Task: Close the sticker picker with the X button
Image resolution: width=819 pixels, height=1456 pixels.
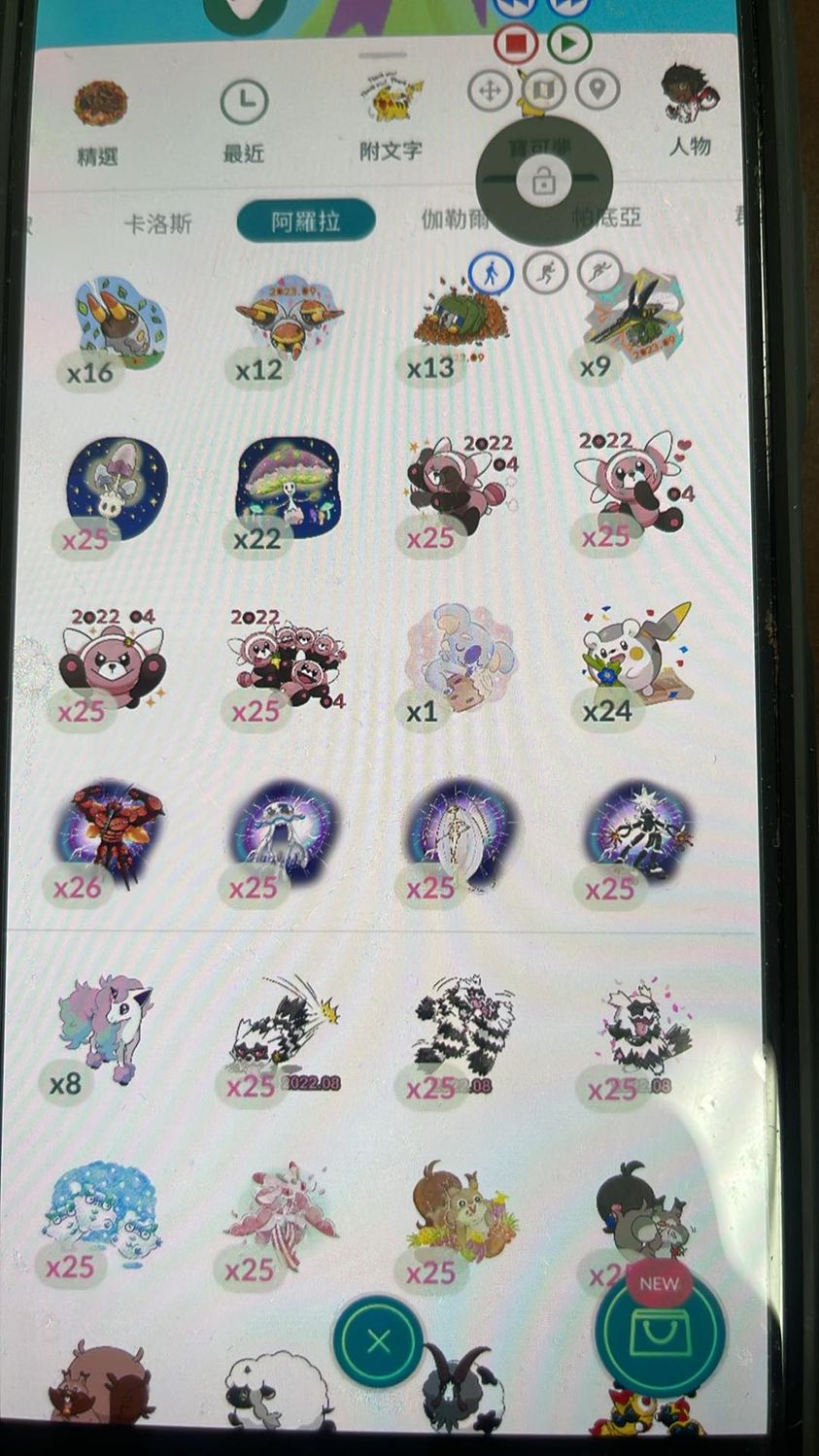Action: 378,1341
